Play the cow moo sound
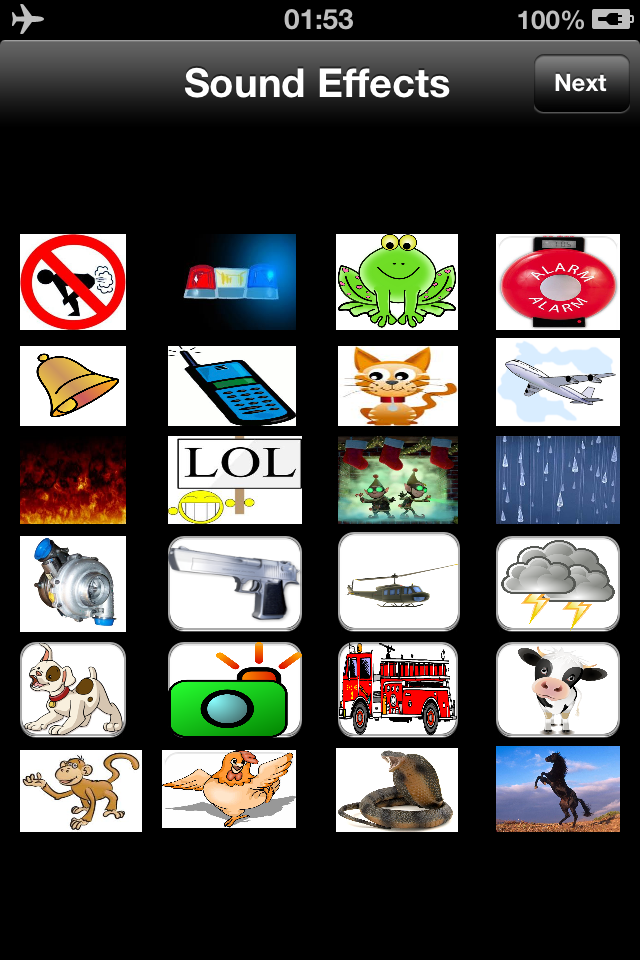The height and width of the screenshot is (960, 640). pyautogui.click(x=558, y=689)
